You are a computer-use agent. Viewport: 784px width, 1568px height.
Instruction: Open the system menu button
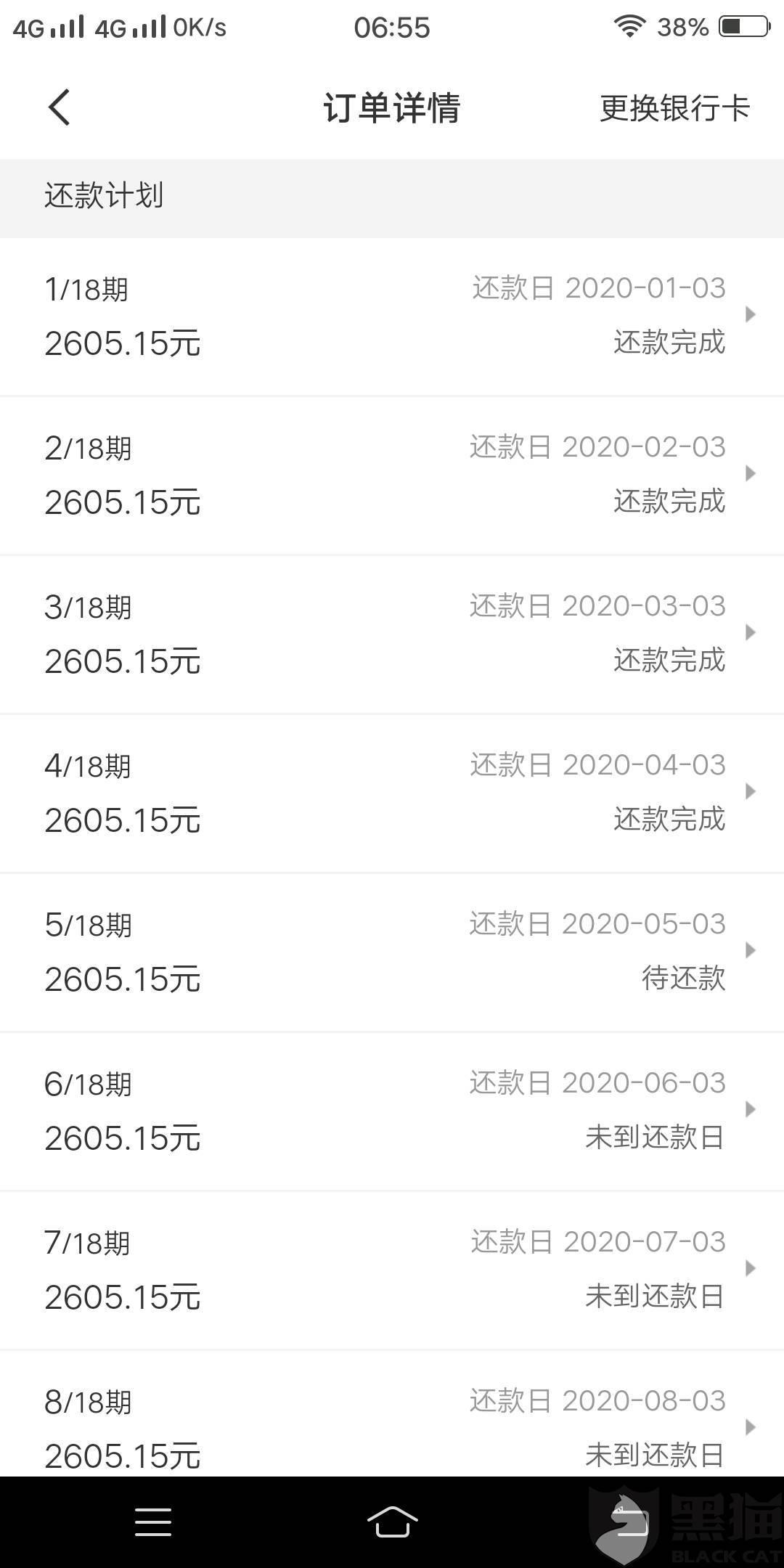pyautogui.click(x=153, y=1522)
